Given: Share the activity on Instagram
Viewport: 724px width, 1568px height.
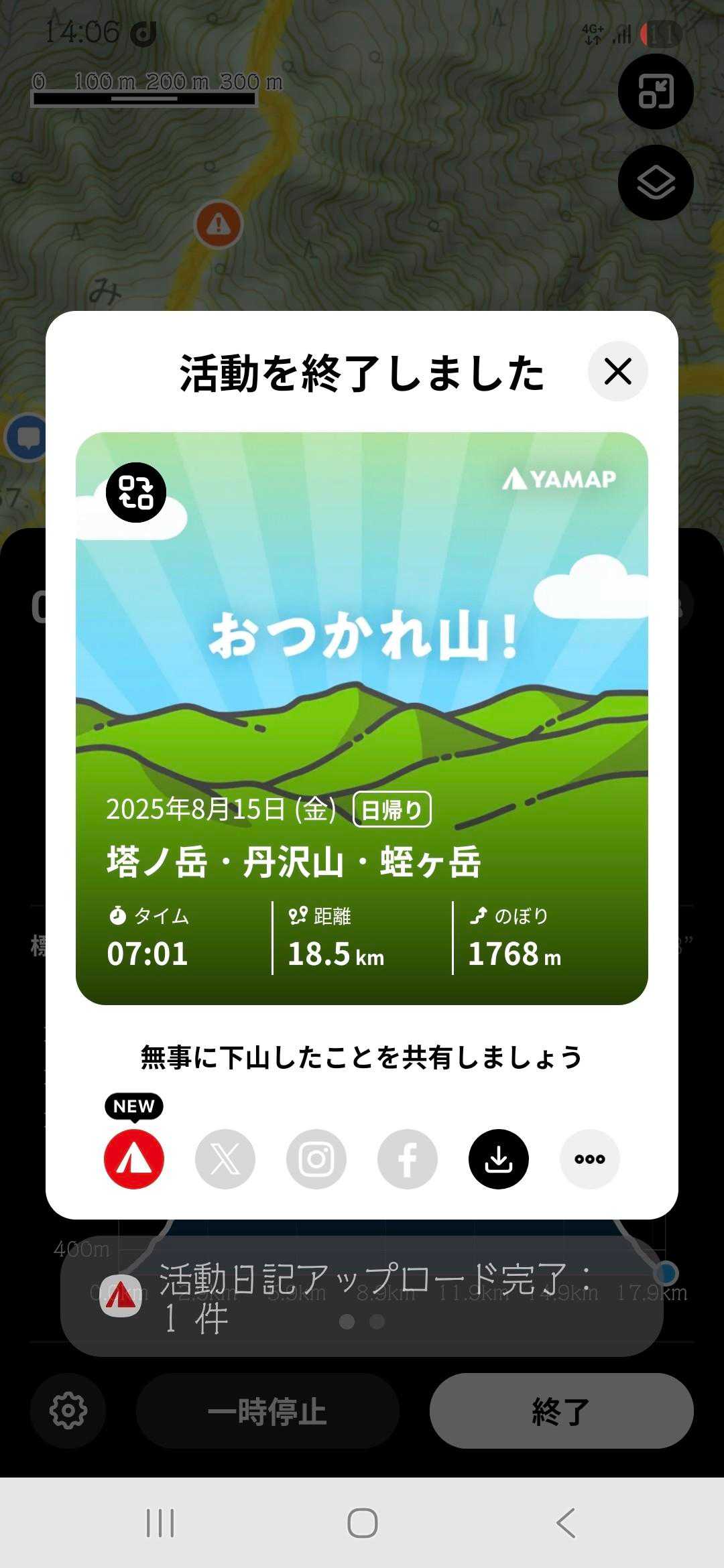Looking at the screenshot, I should point(316,1159).
